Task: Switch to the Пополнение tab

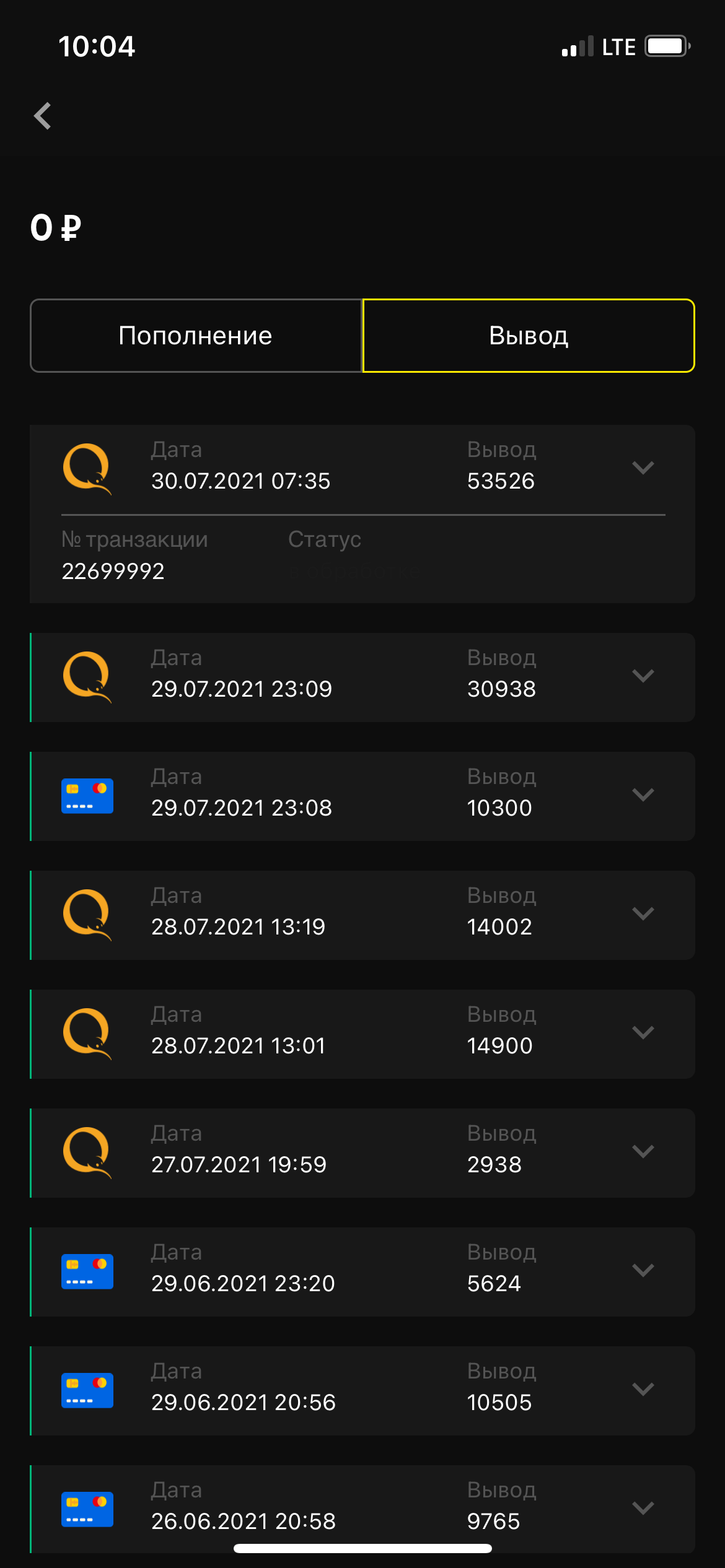Action: click(x=196, y=336)
